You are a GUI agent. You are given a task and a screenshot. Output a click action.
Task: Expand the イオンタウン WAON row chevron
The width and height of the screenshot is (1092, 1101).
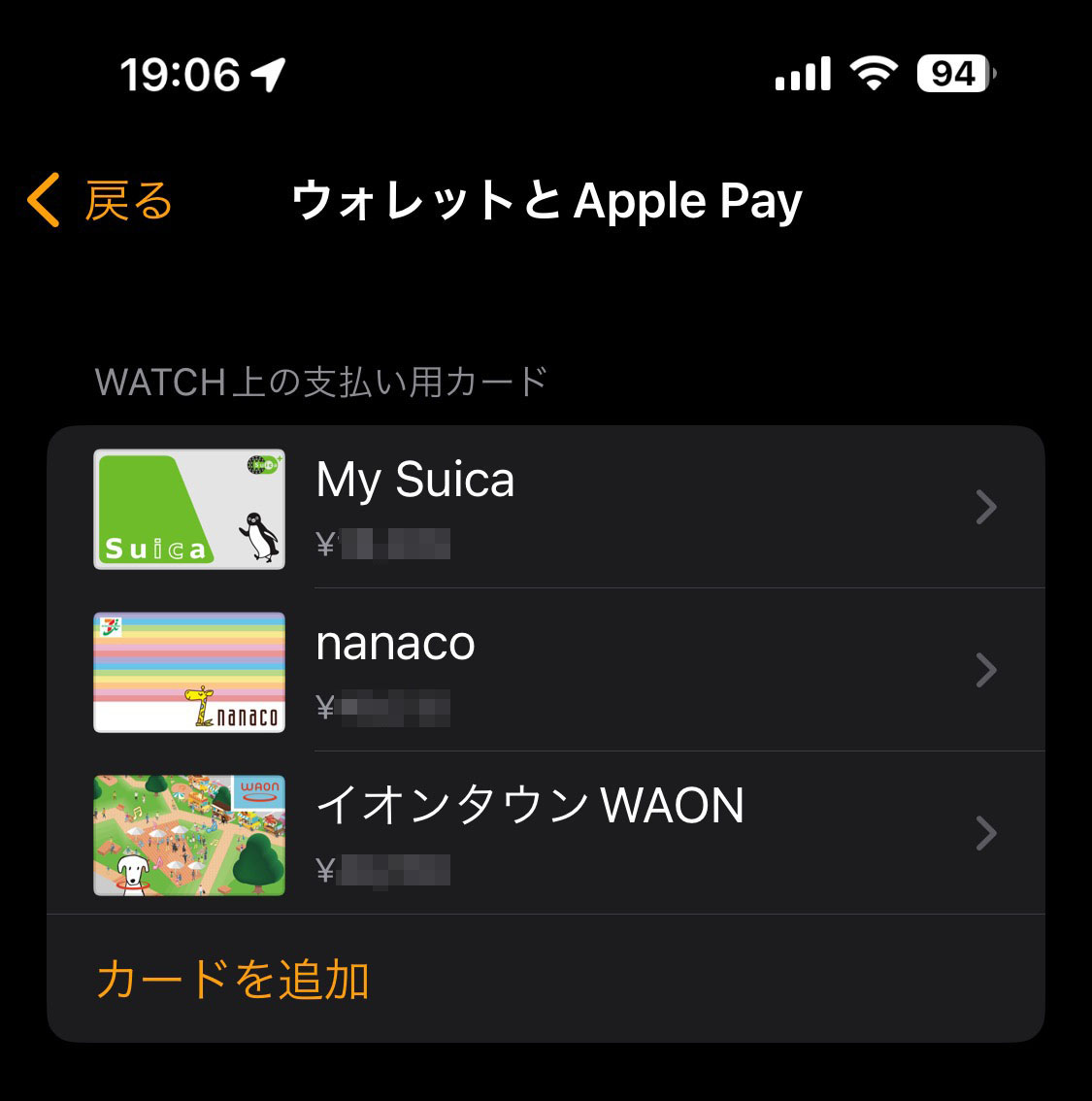coord(985,833)
